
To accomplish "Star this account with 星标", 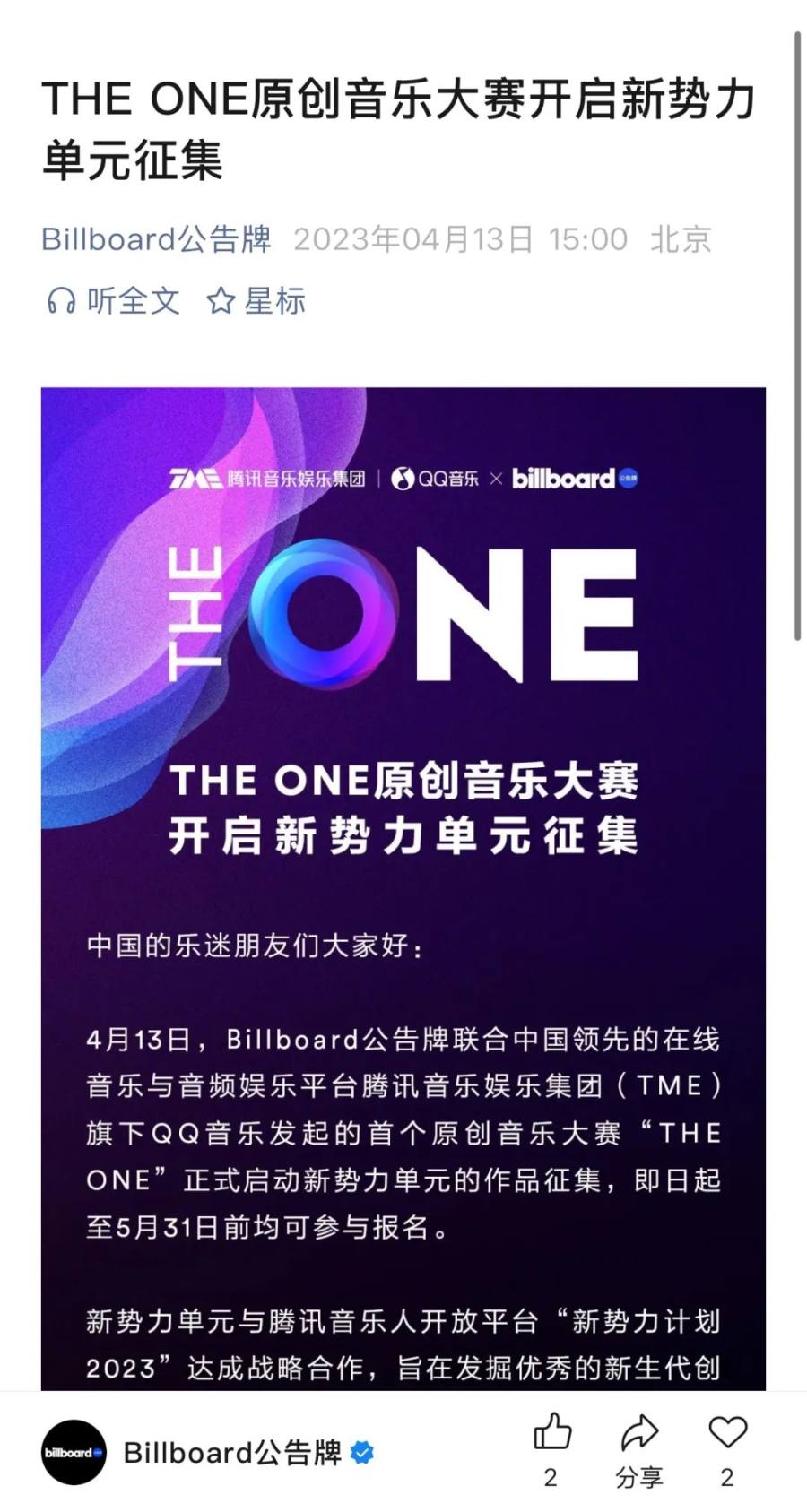I will click(x=256, y=301).
